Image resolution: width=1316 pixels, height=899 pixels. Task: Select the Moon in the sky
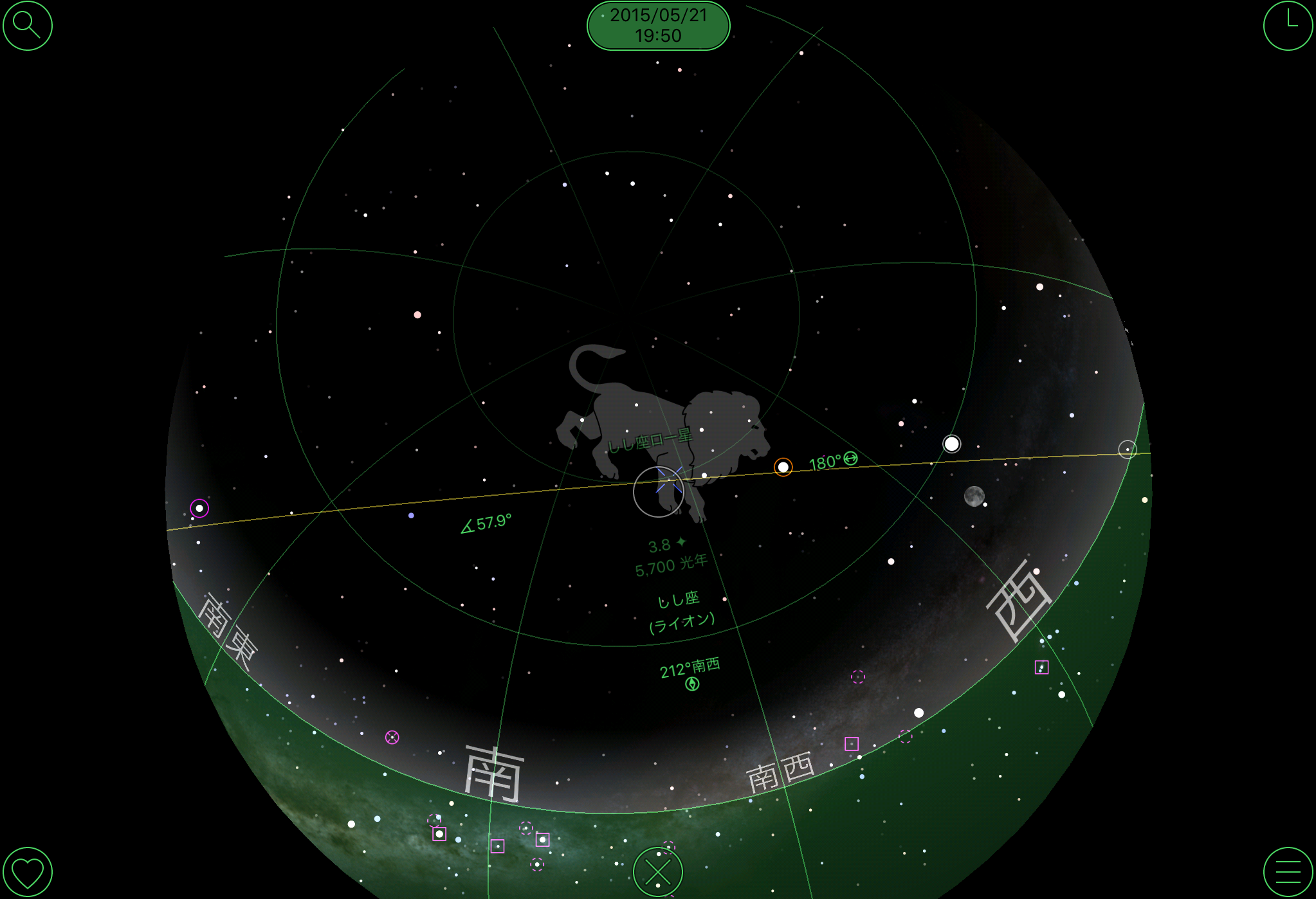tap(974, 496)
